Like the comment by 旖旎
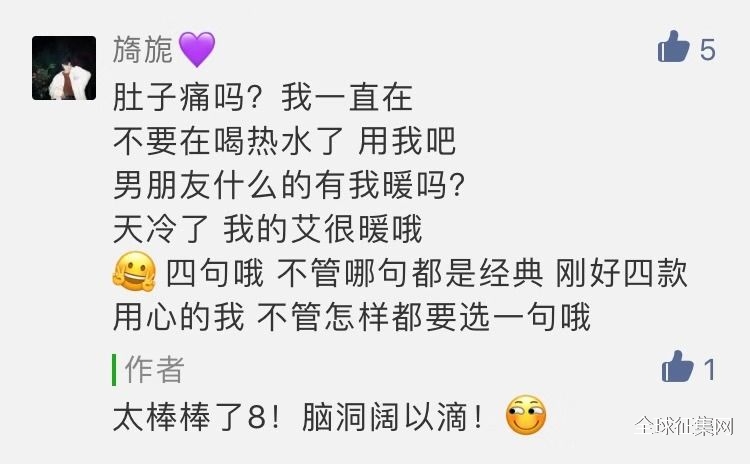 pyautogui.click(x=675, y=47)
